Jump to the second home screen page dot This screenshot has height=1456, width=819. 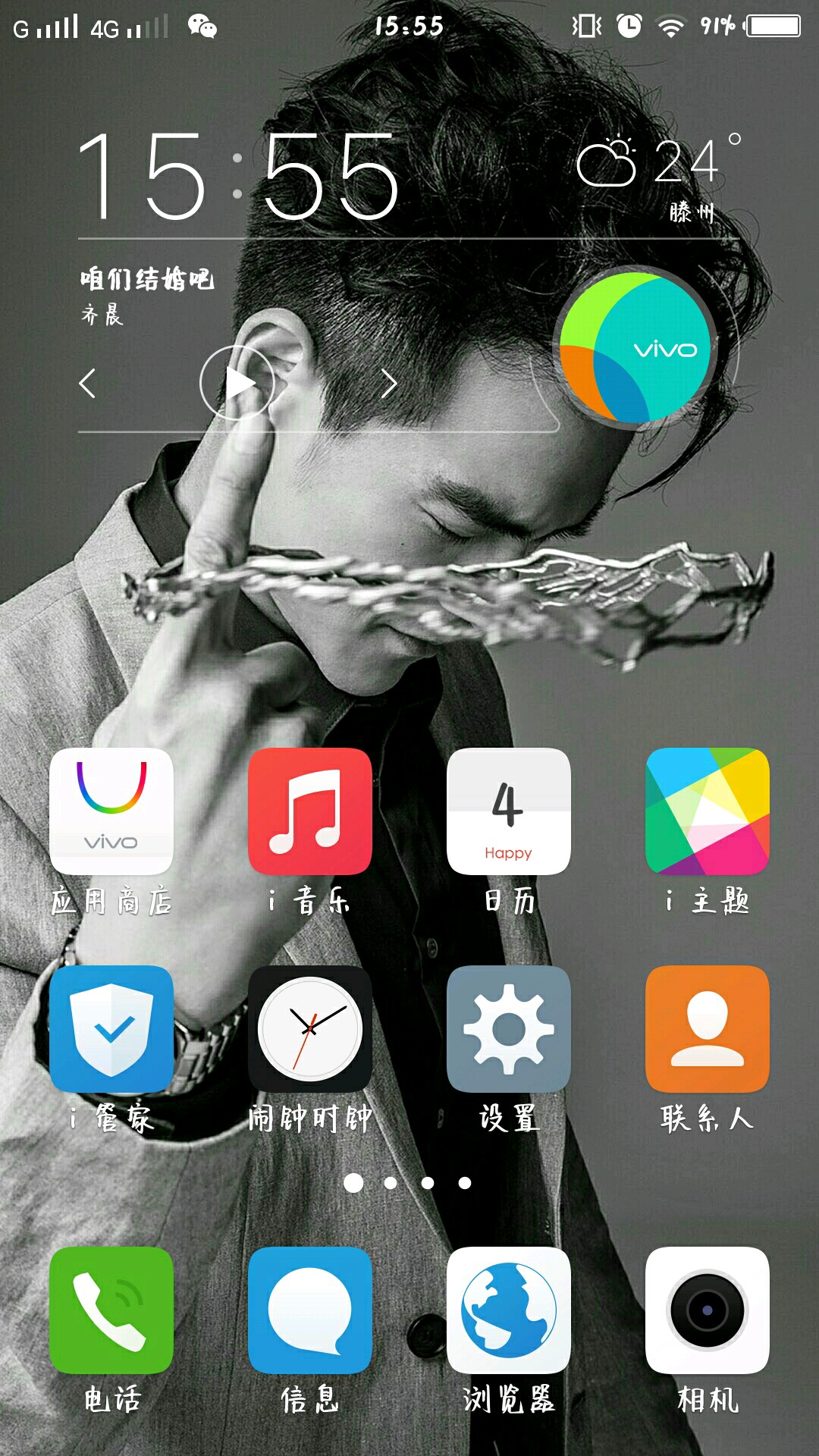coord(391,1183)
